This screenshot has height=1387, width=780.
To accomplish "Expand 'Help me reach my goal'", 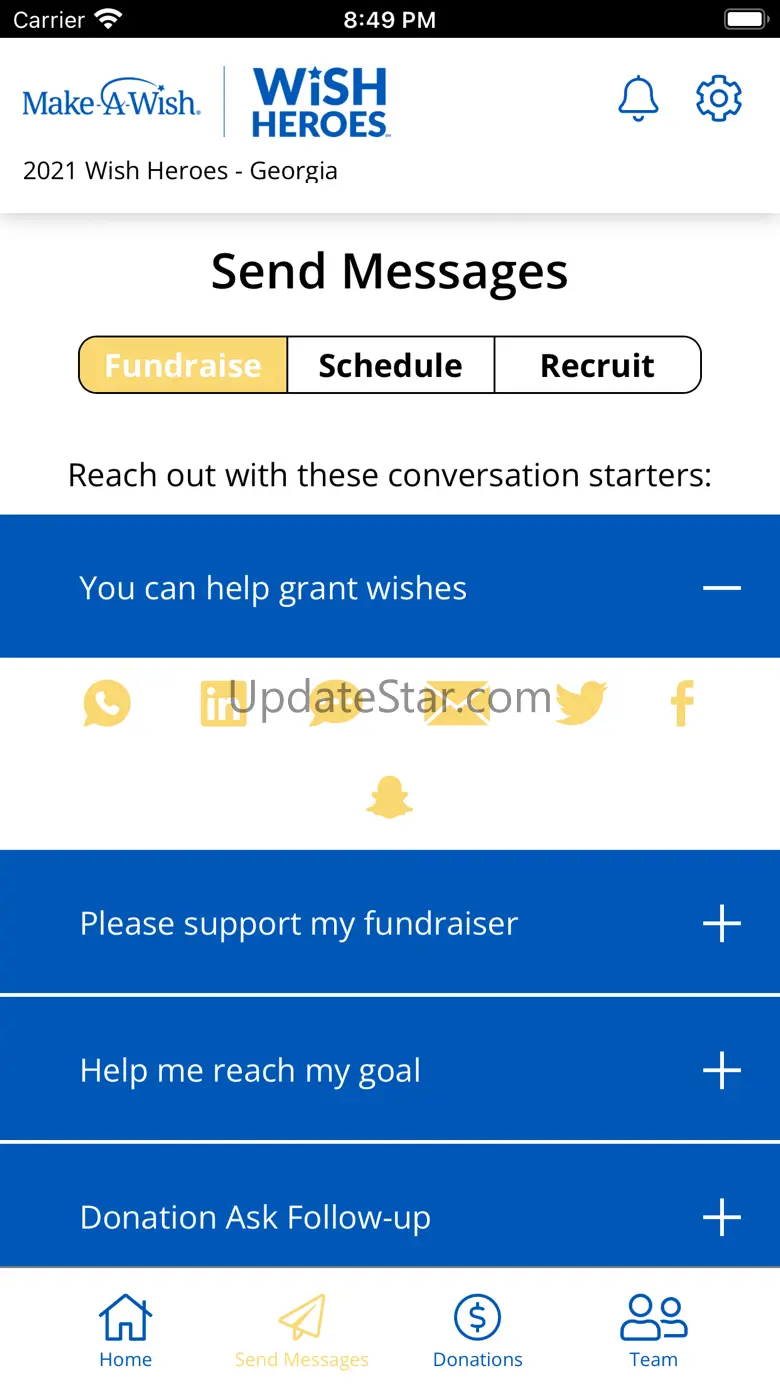I will 721,1071.
